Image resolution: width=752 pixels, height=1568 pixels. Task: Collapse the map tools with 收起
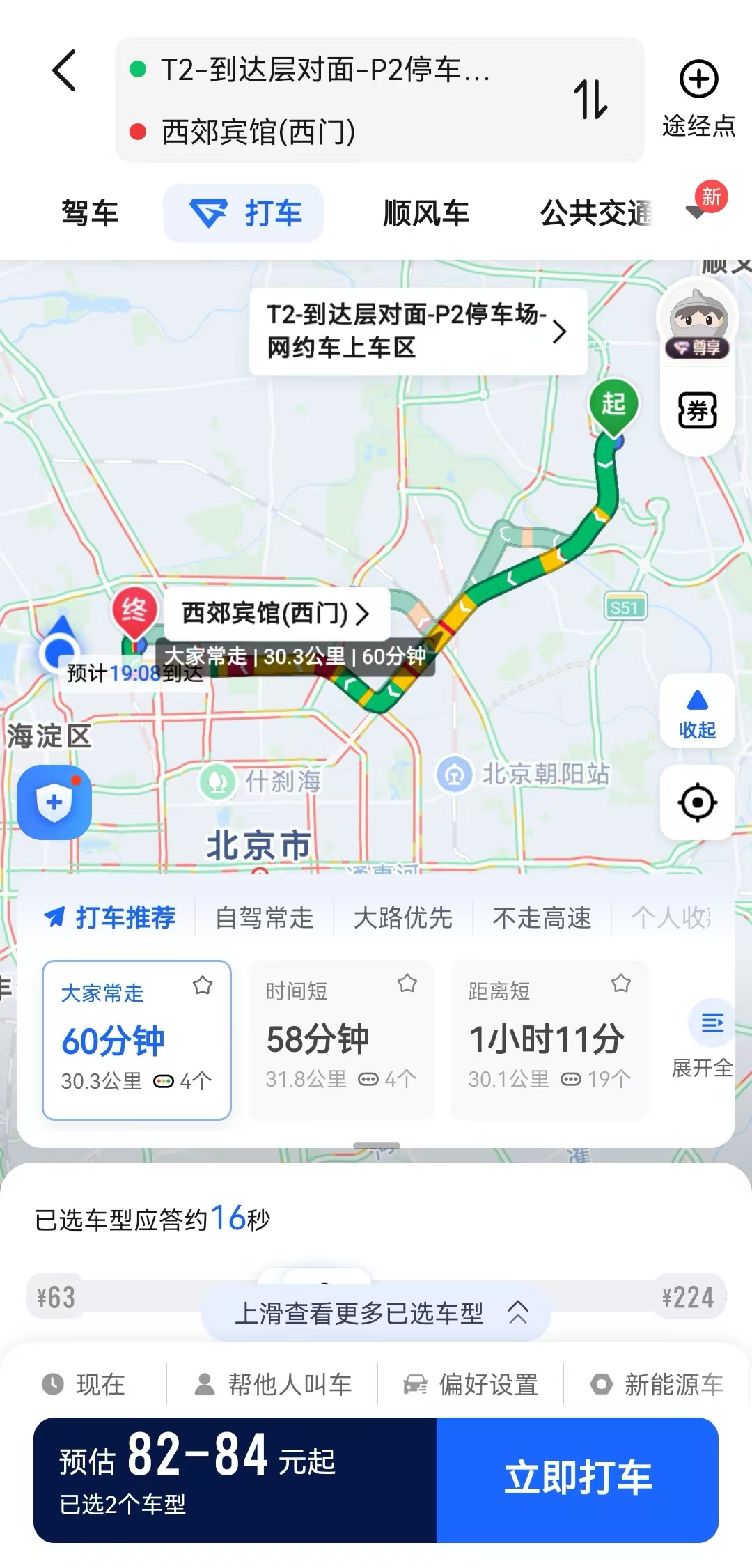click(697, 711)
